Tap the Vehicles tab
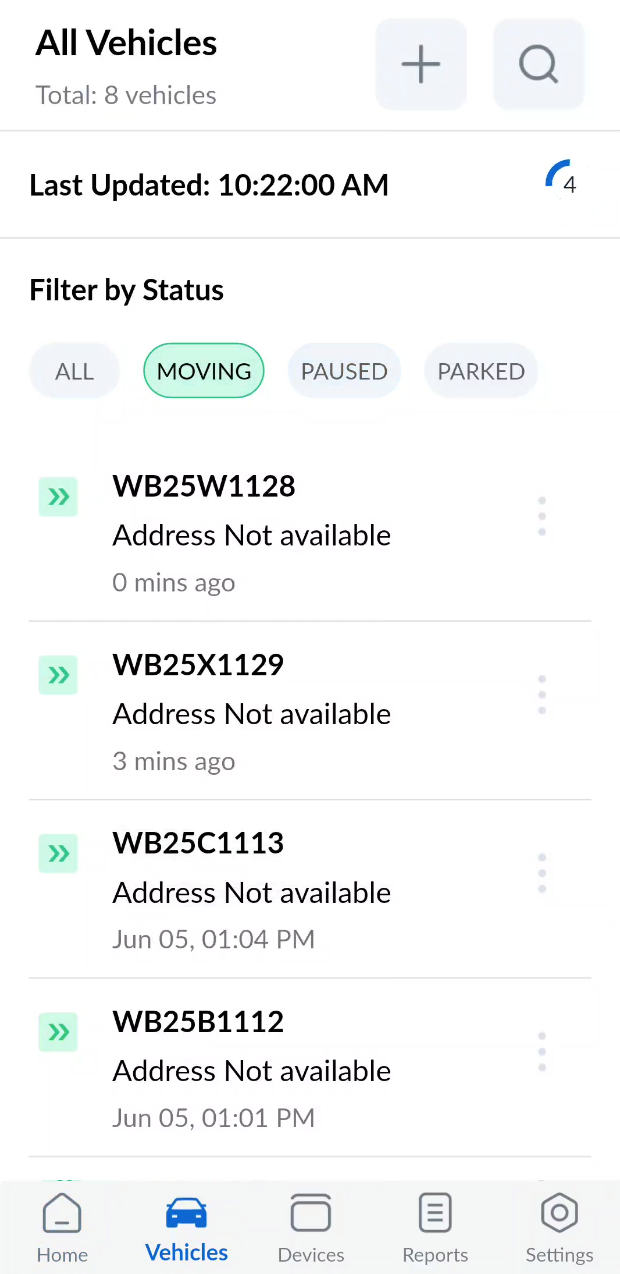The width and height of the screenshot is (620, 1274). (187, 1228)
